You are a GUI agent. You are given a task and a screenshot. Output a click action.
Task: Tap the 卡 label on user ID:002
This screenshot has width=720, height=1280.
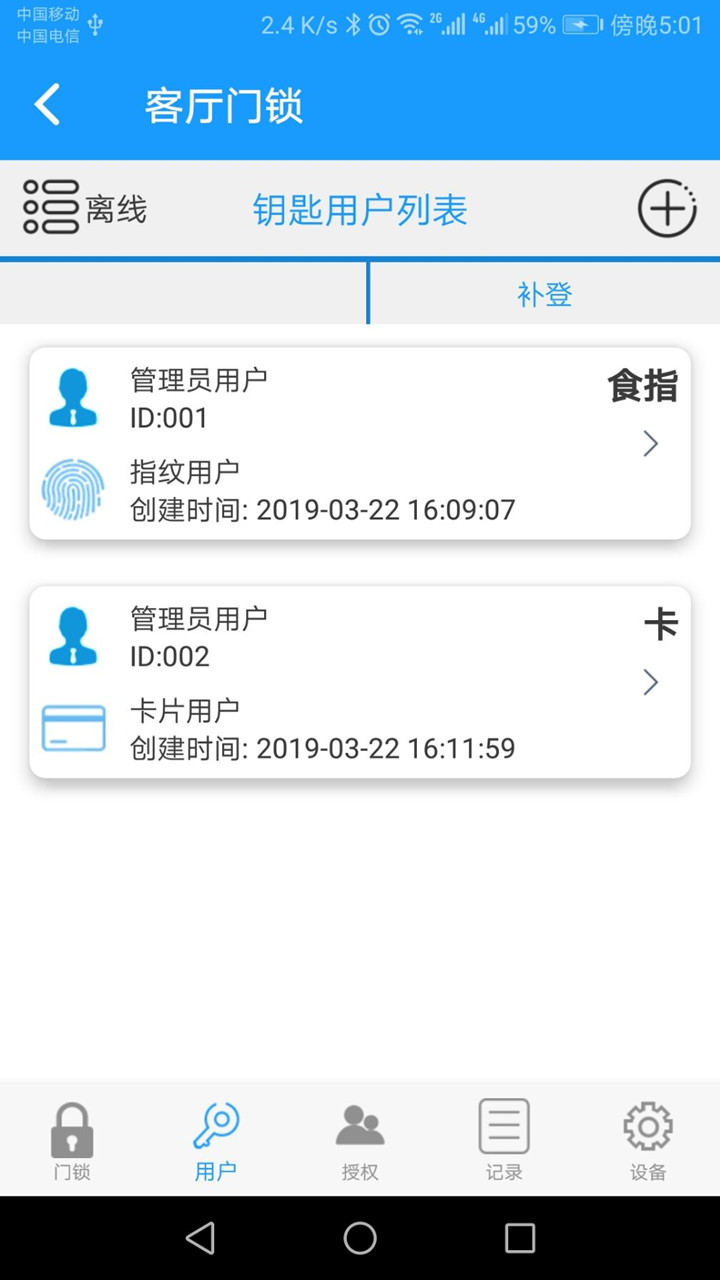[660, 622]
